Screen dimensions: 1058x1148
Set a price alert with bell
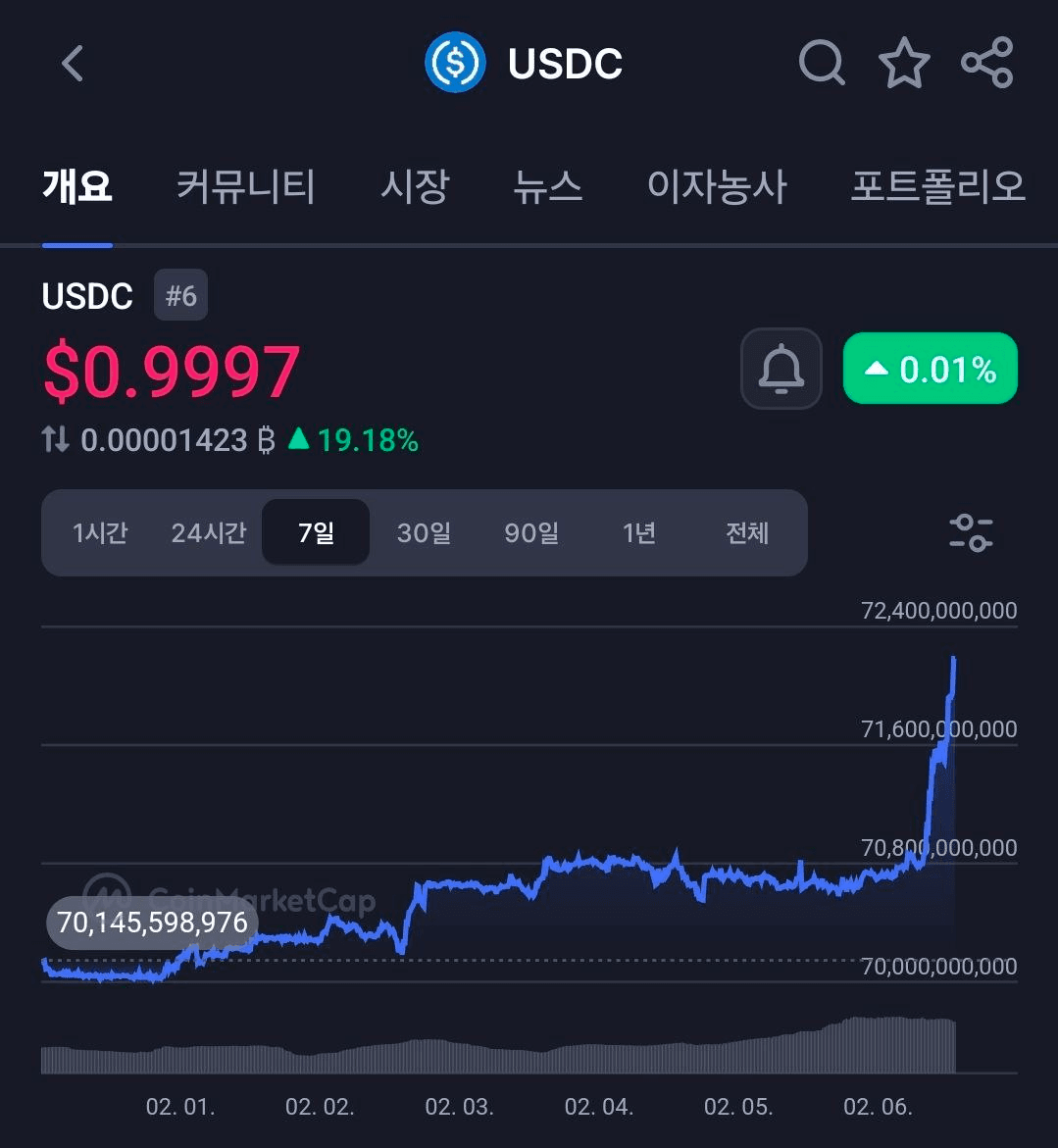click(781, 369)
